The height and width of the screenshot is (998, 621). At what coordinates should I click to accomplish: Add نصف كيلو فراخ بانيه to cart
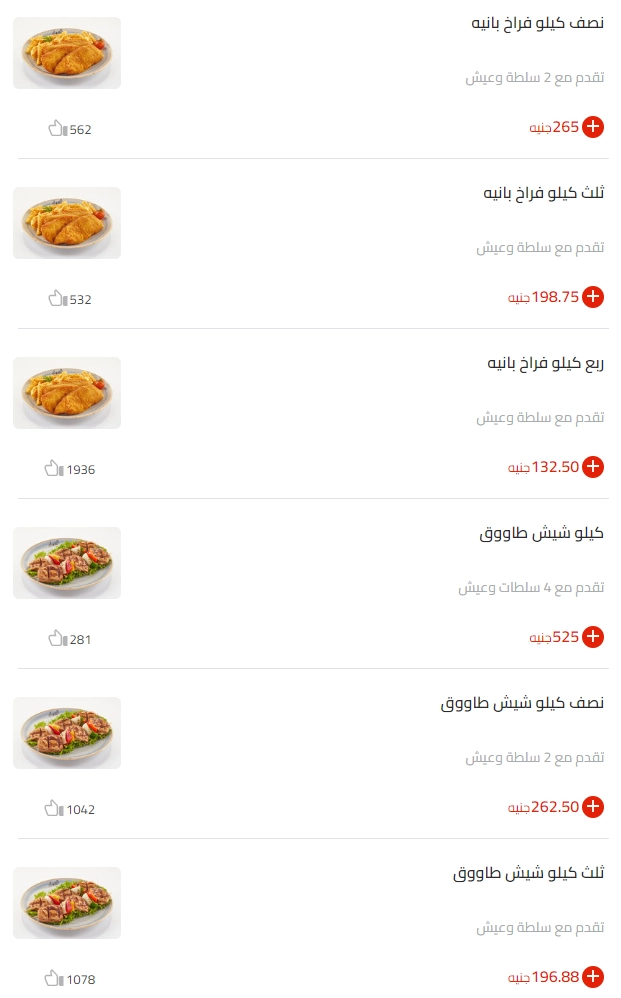tap(593, 127)
